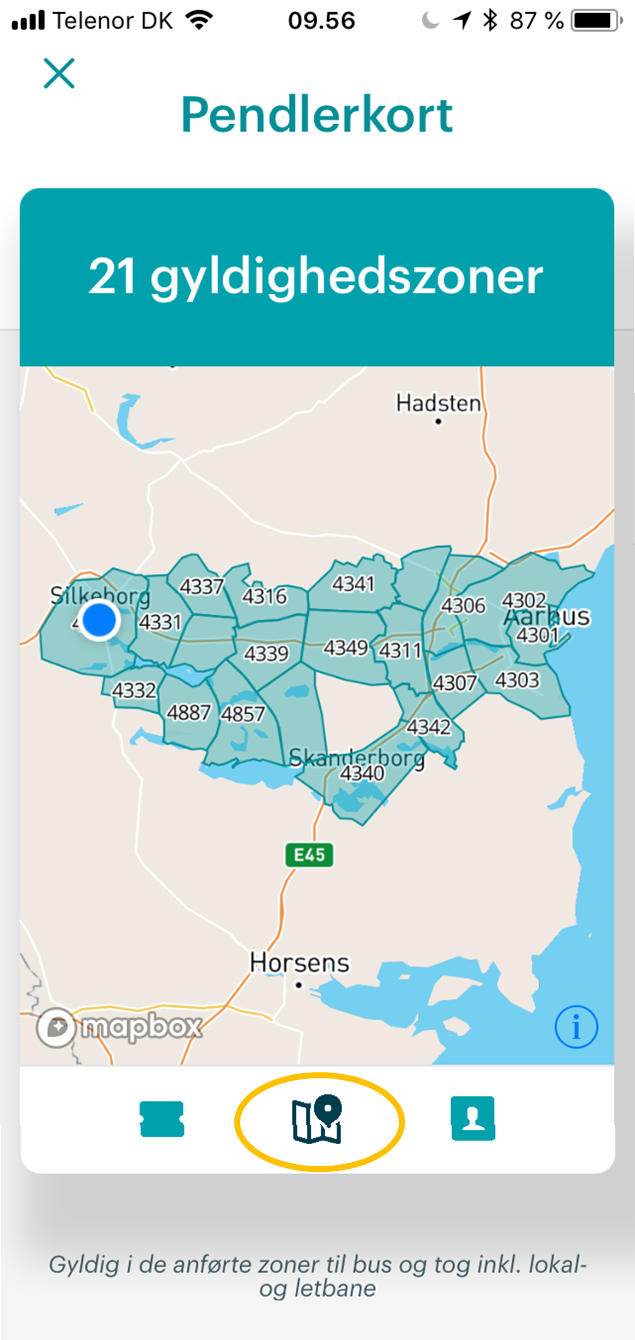Viewport: 635px width, 1340px height.
Task: Select the zone map tab
Action: pyautogui.click(x=318, y=1120)
